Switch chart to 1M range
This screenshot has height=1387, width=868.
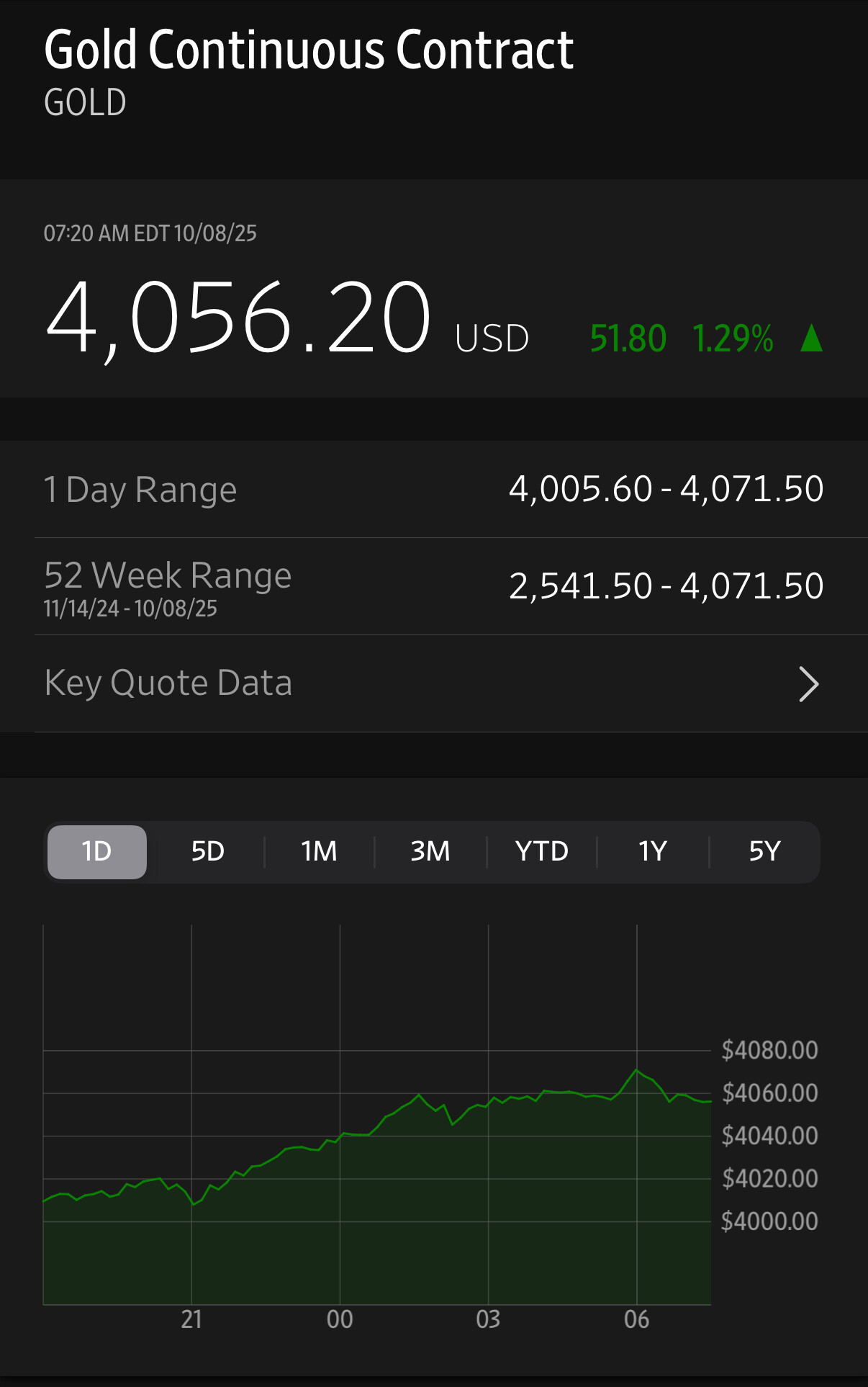tap(319, 852)
